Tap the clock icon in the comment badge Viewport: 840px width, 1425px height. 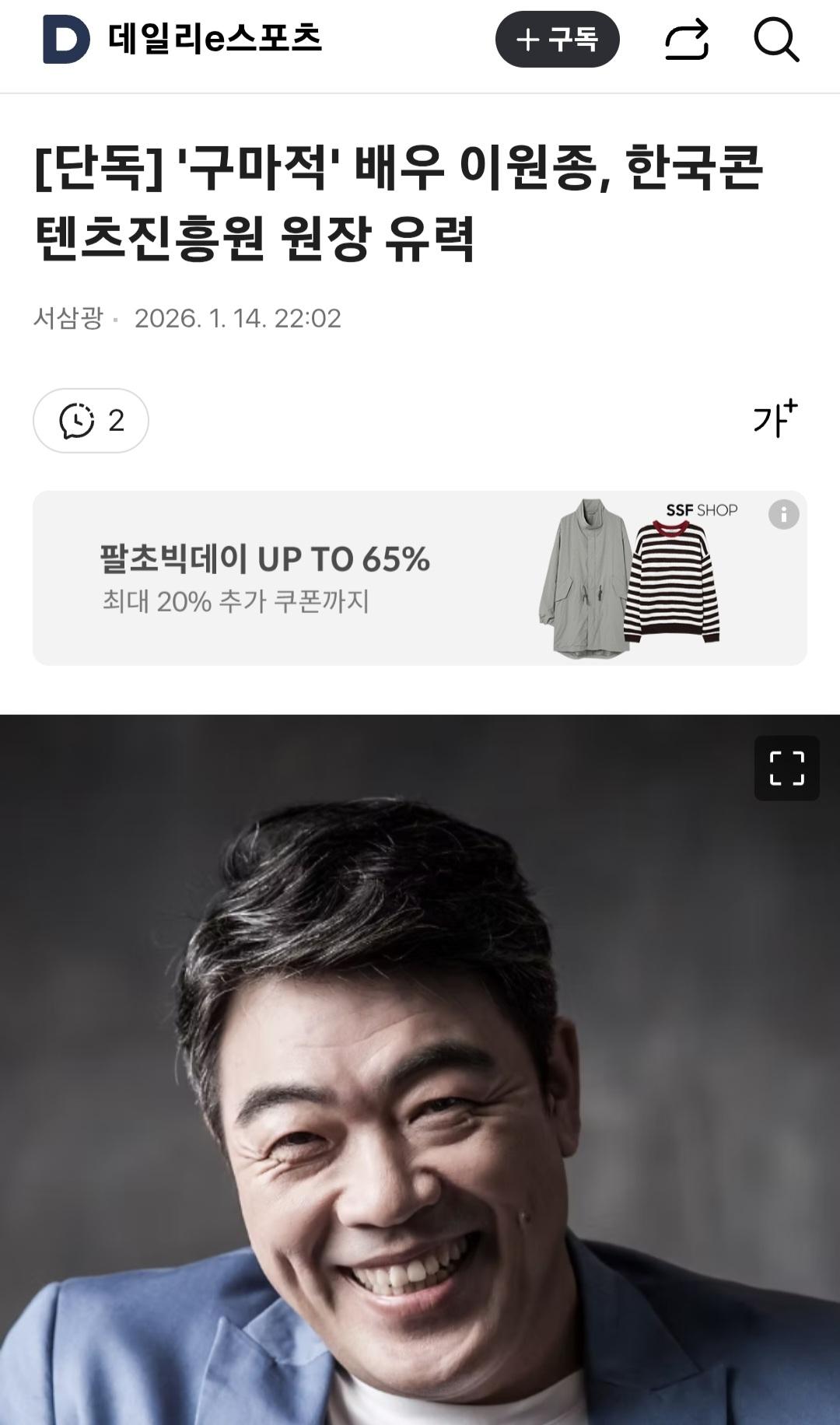[x=78, y=421]
